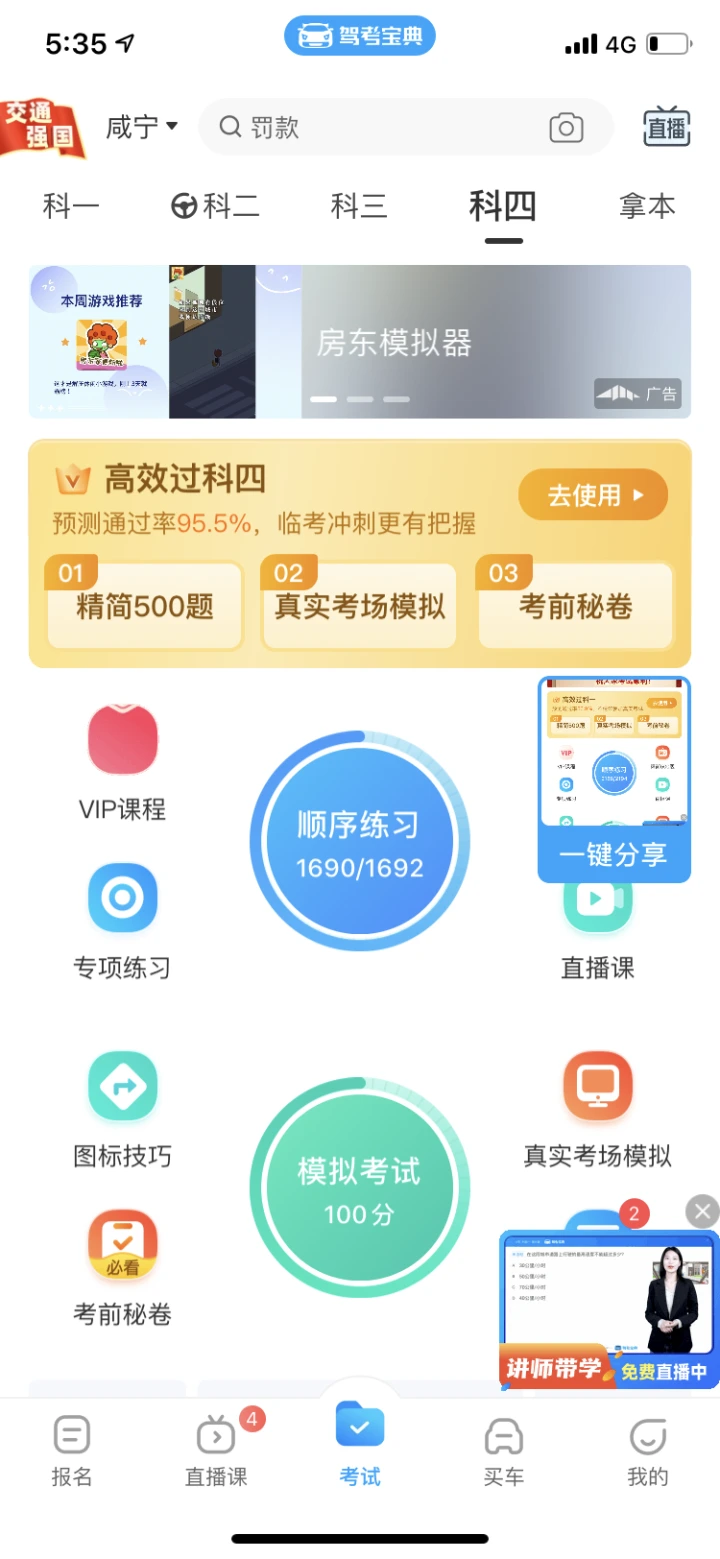The height and width of the screenshot is (1559, 720).
Task: Switch to the 科一 tab
Action: click(71, 207)
